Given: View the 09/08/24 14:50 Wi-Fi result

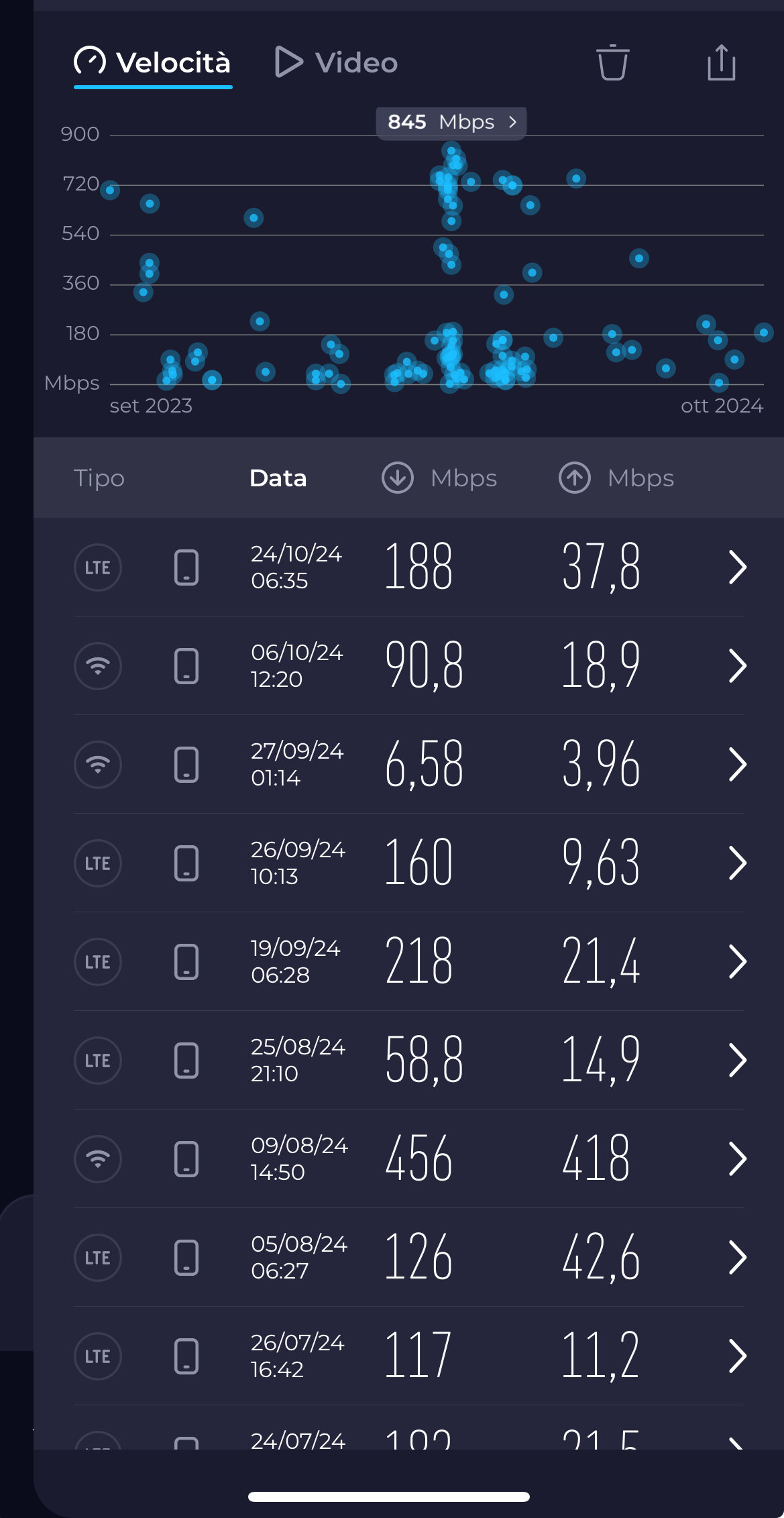Looking at the screenshot, I should point(409,1159).
